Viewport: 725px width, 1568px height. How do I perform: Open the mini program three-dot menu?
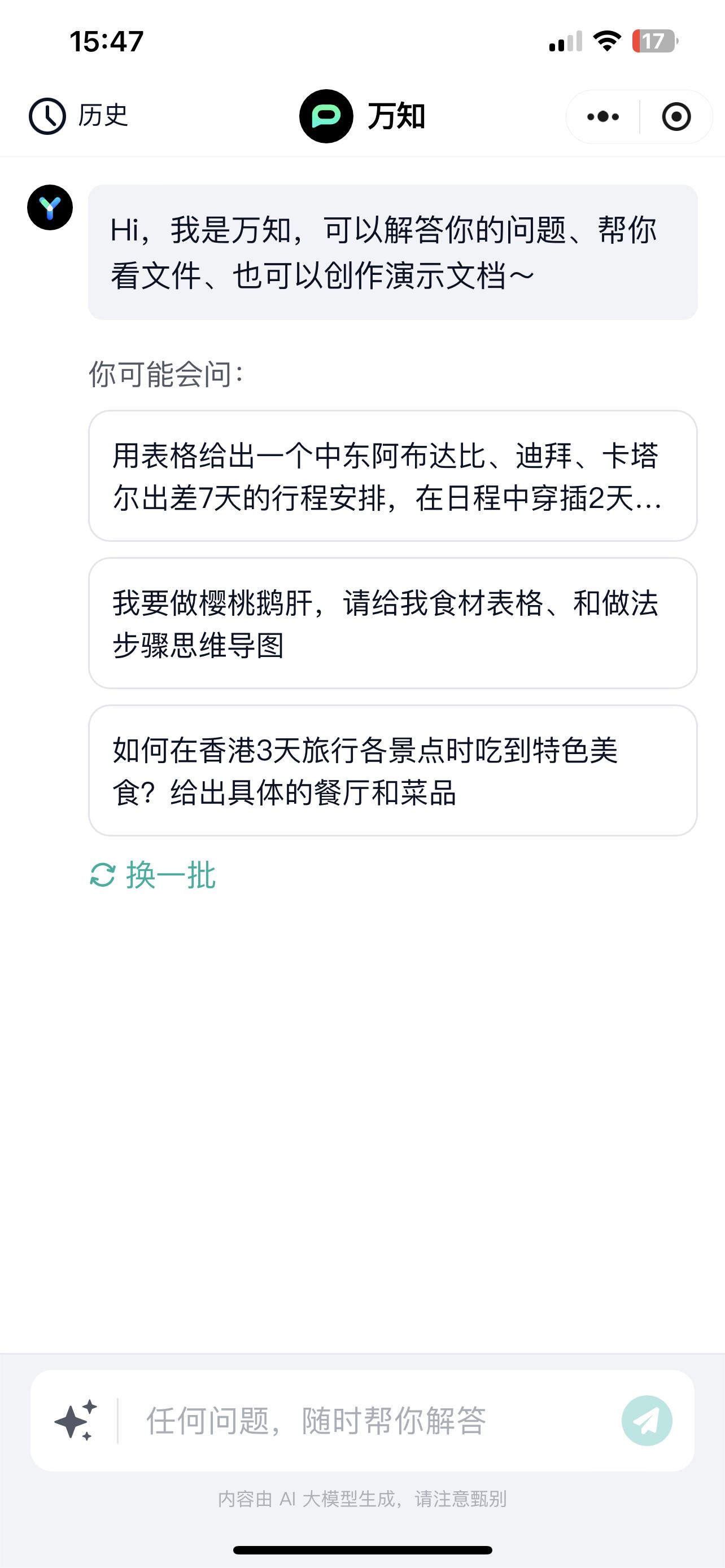pos(602,116)
